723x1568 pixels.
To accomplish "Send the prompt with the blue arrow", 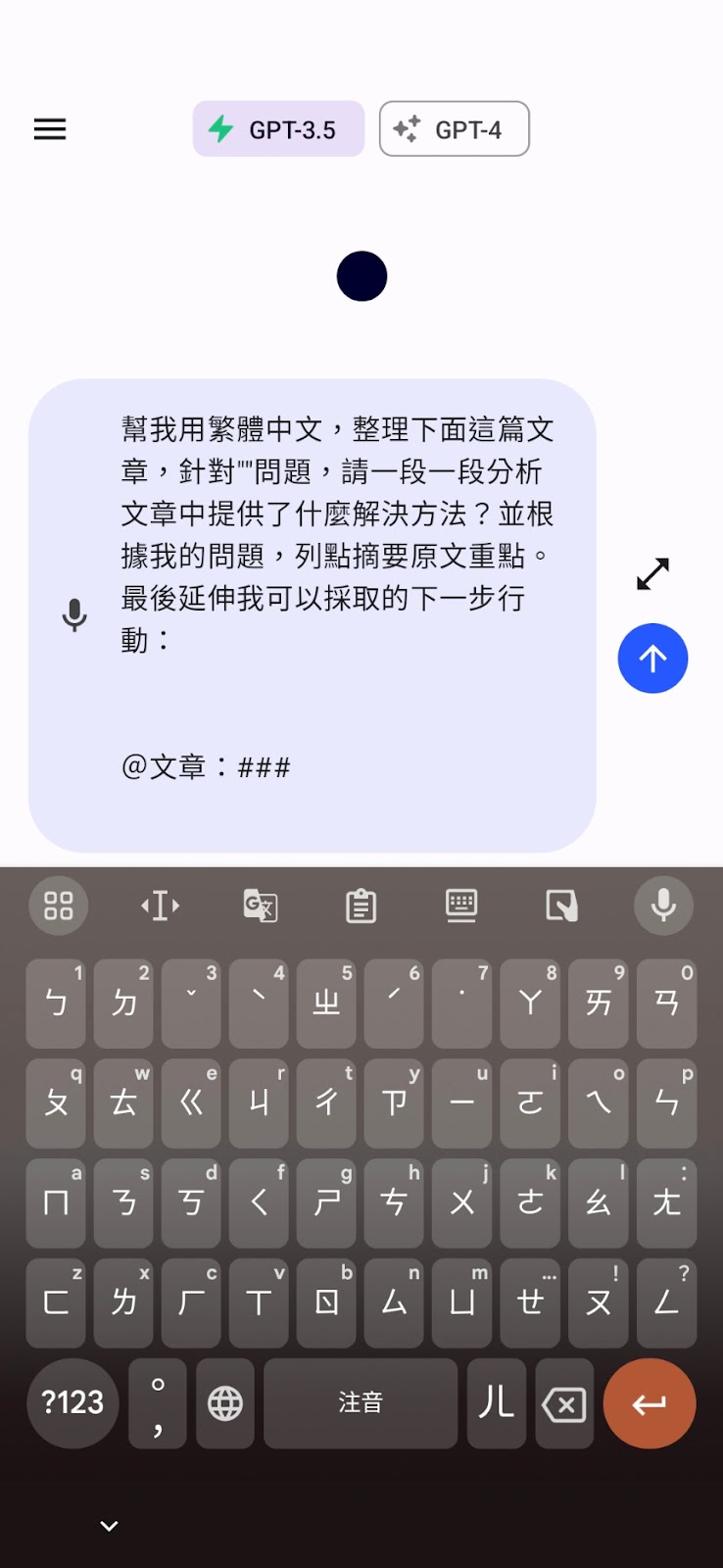I will (652, 659).
